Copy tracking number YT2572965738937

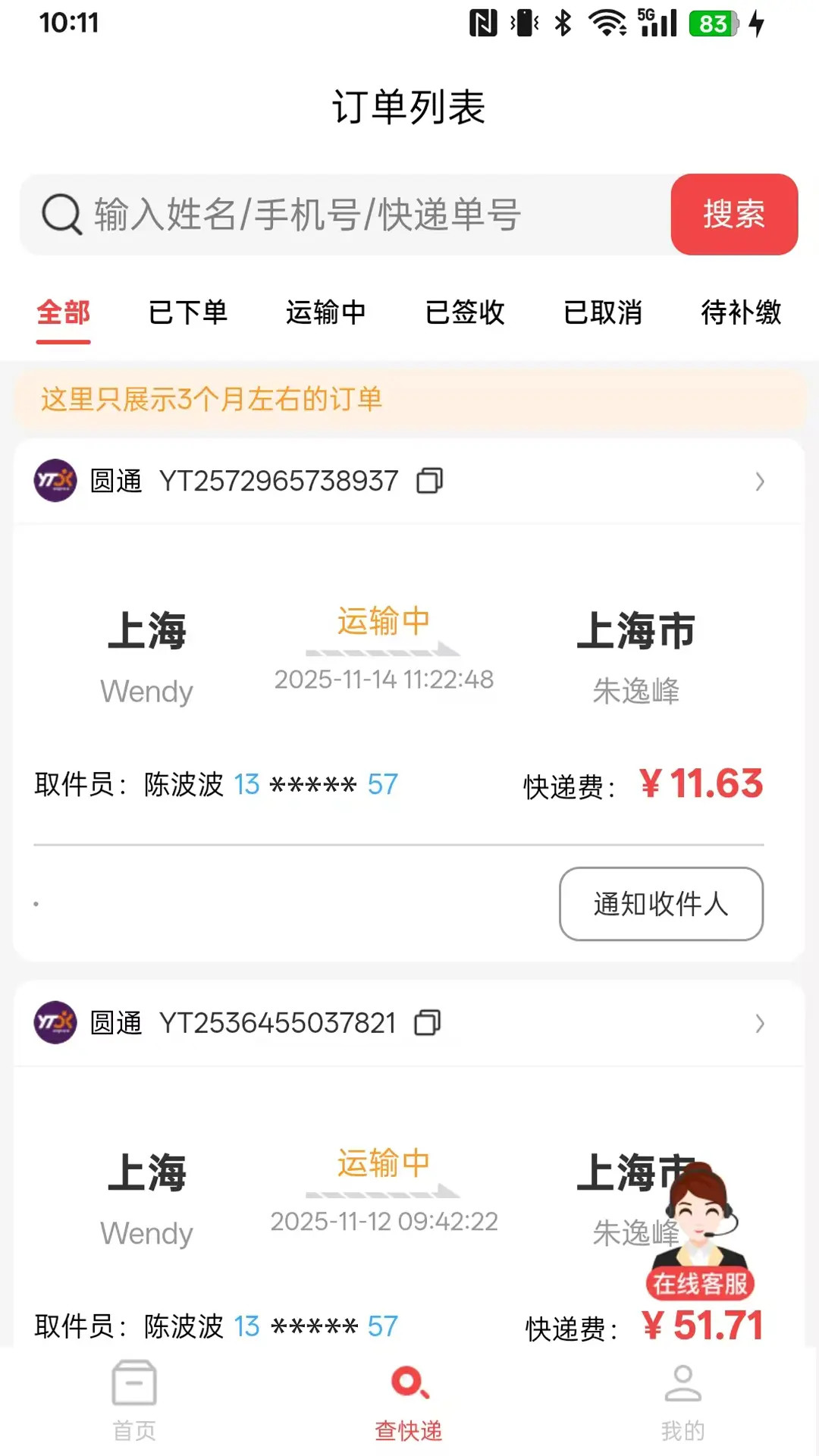[428, 481]
